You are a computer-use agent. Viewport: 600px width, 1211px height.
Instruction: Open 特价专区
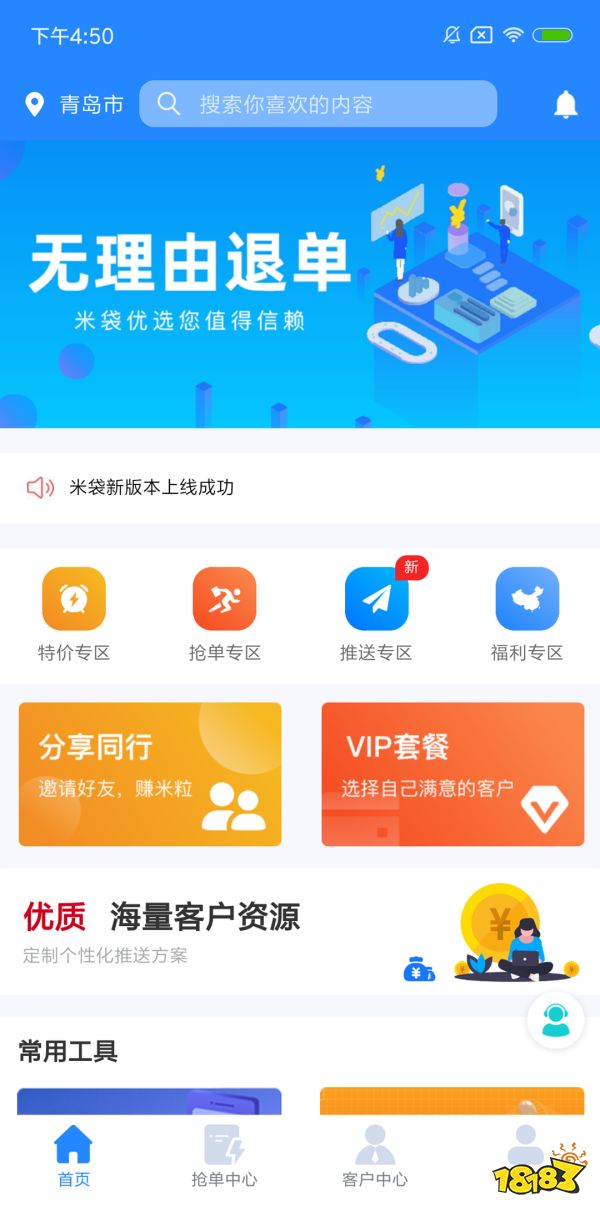74,614
